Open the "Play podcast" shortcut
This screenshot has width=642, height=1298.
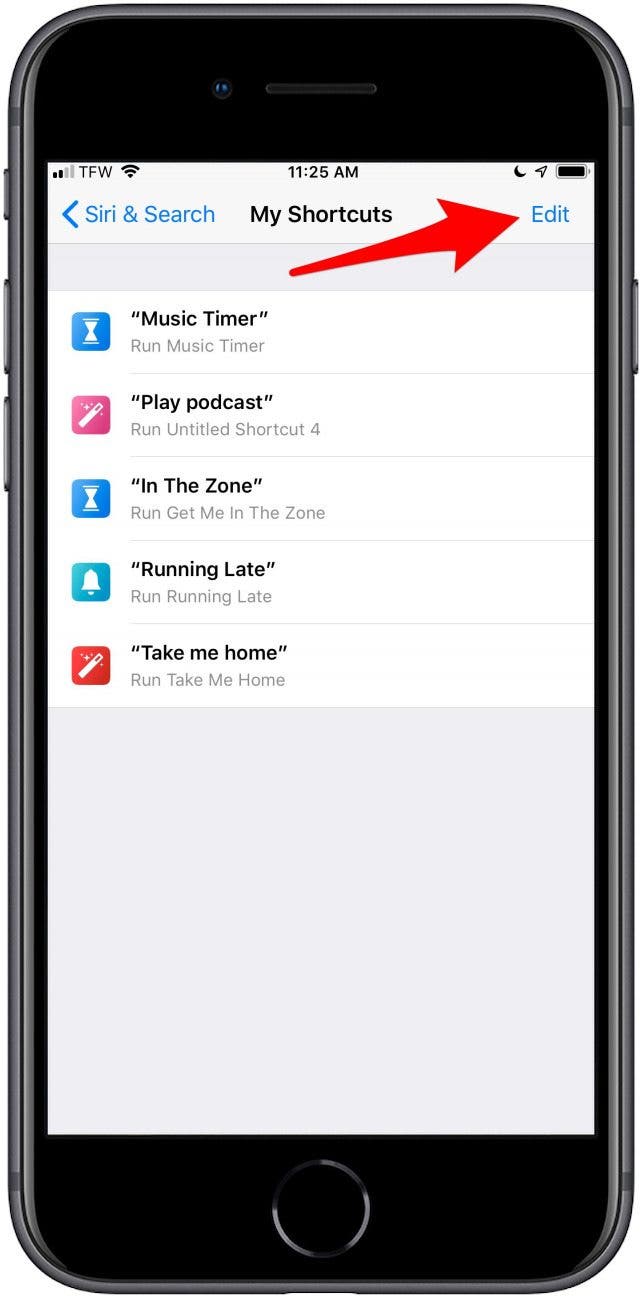tap(320, 415)
